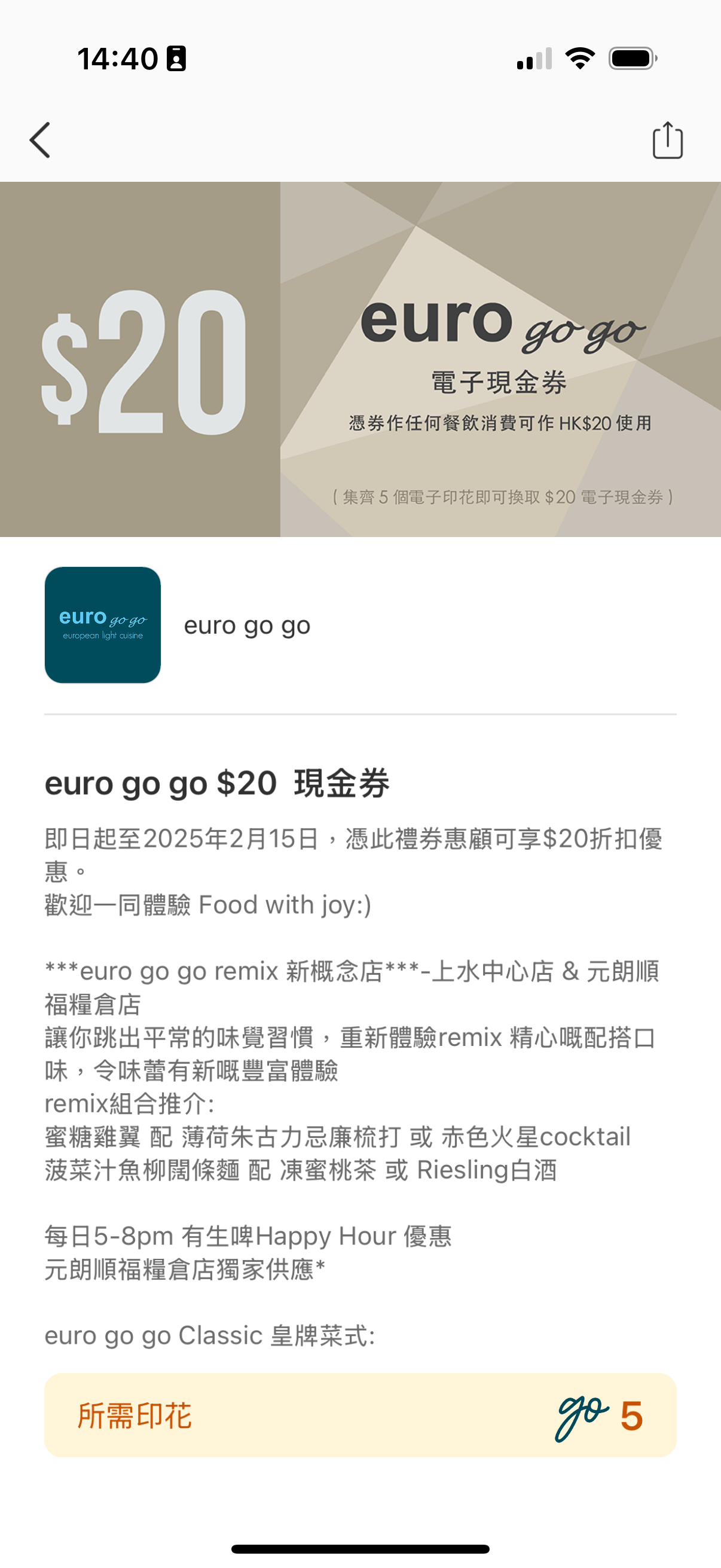The image size is (721, 1568).
Task: Share this euro go go coupon
Action: tap(667, 140)
